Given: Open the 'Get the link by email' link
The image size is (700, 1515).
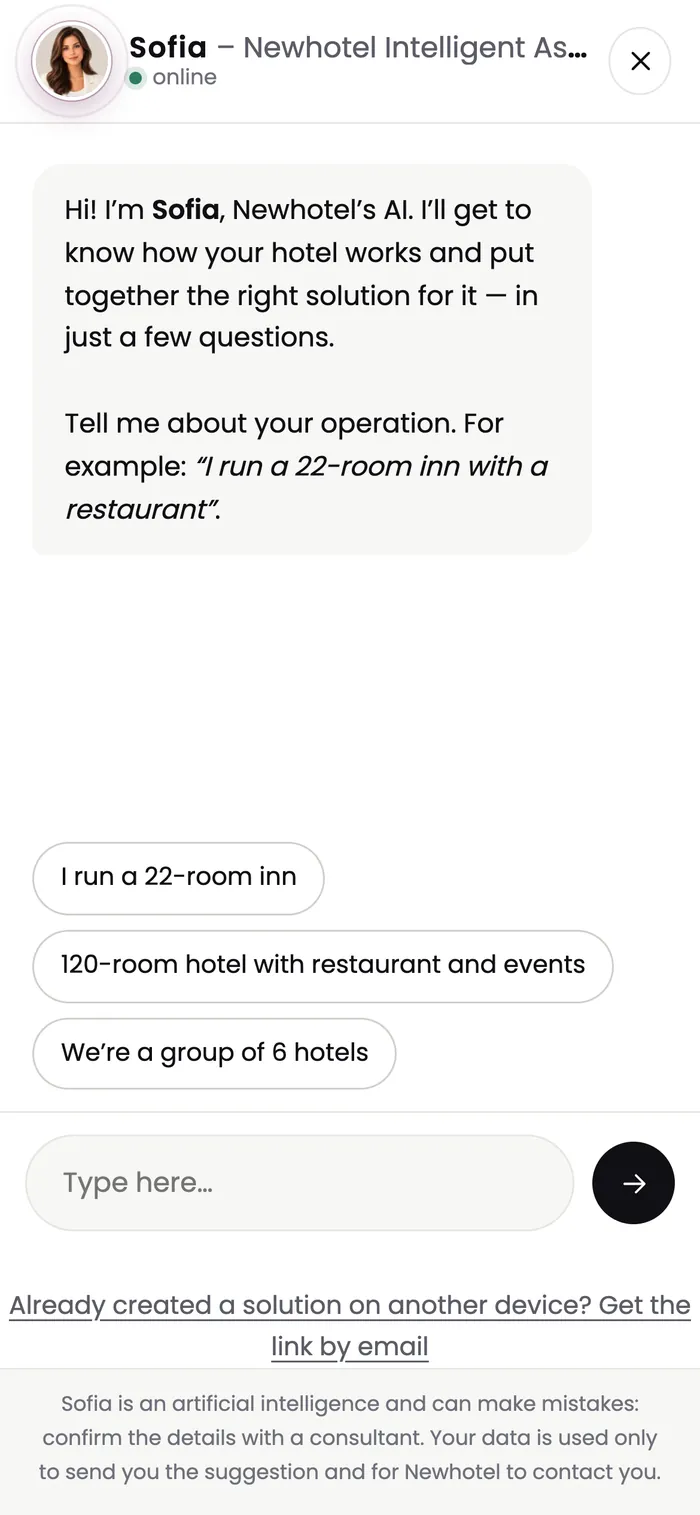Looking at the screenshot, I should (x=350, y=1325).
